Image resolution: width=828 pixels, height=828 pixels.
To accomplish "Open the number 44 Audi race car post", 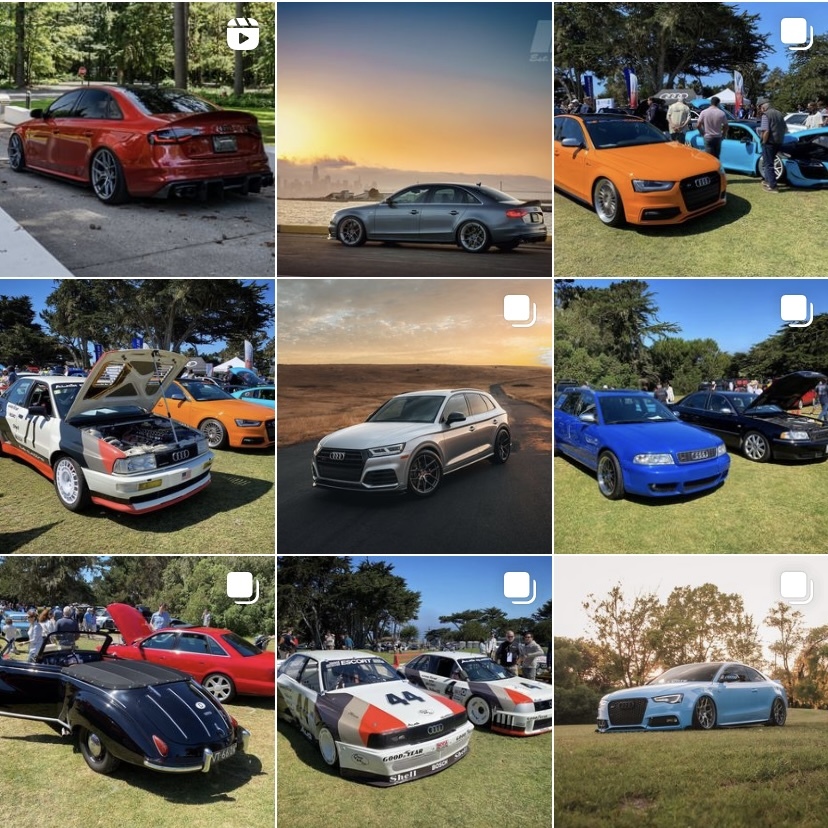I will pos(414,692).
